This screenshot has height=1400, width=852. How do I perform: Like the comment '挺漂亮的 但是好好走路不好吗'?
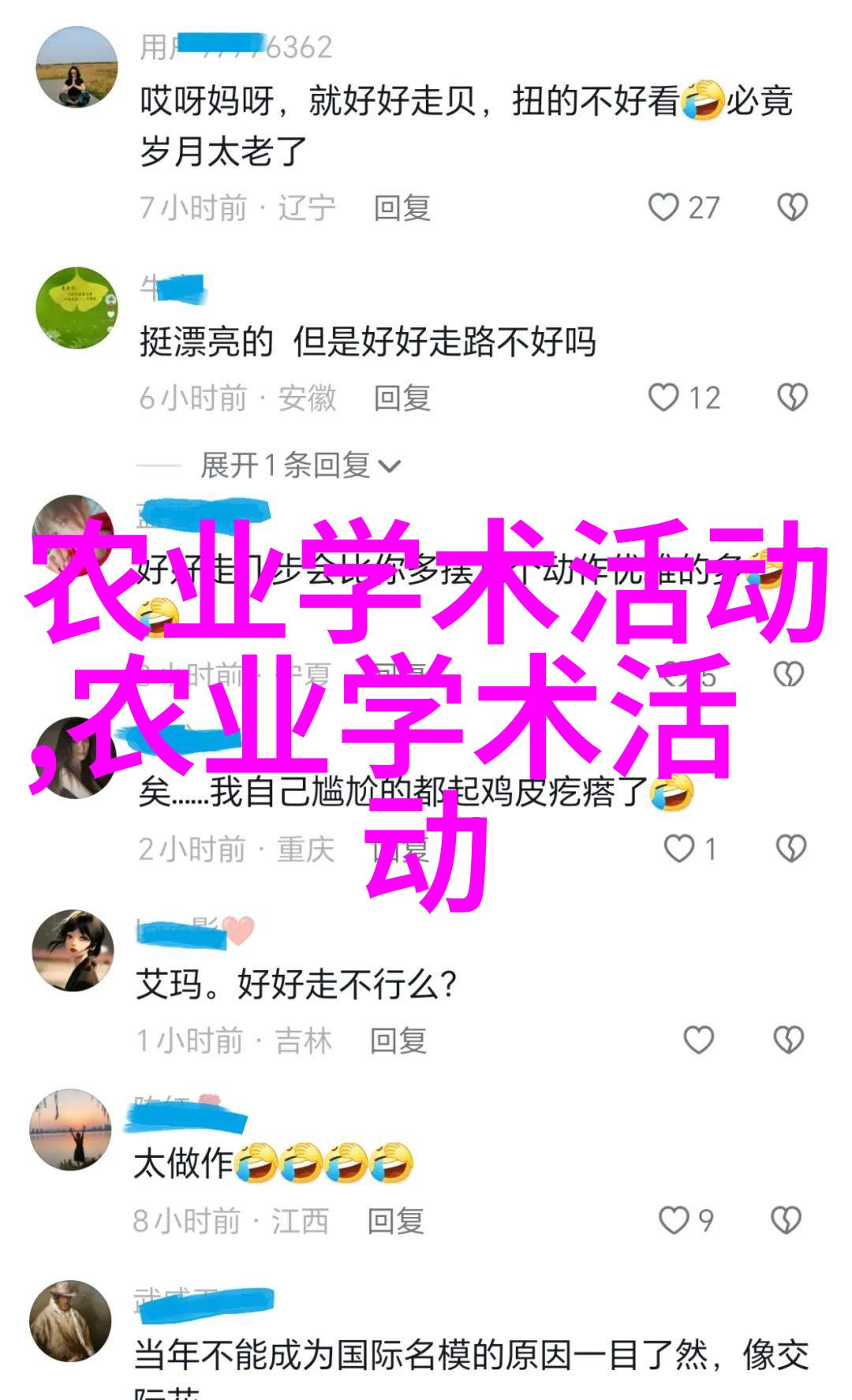coord(663,398)
